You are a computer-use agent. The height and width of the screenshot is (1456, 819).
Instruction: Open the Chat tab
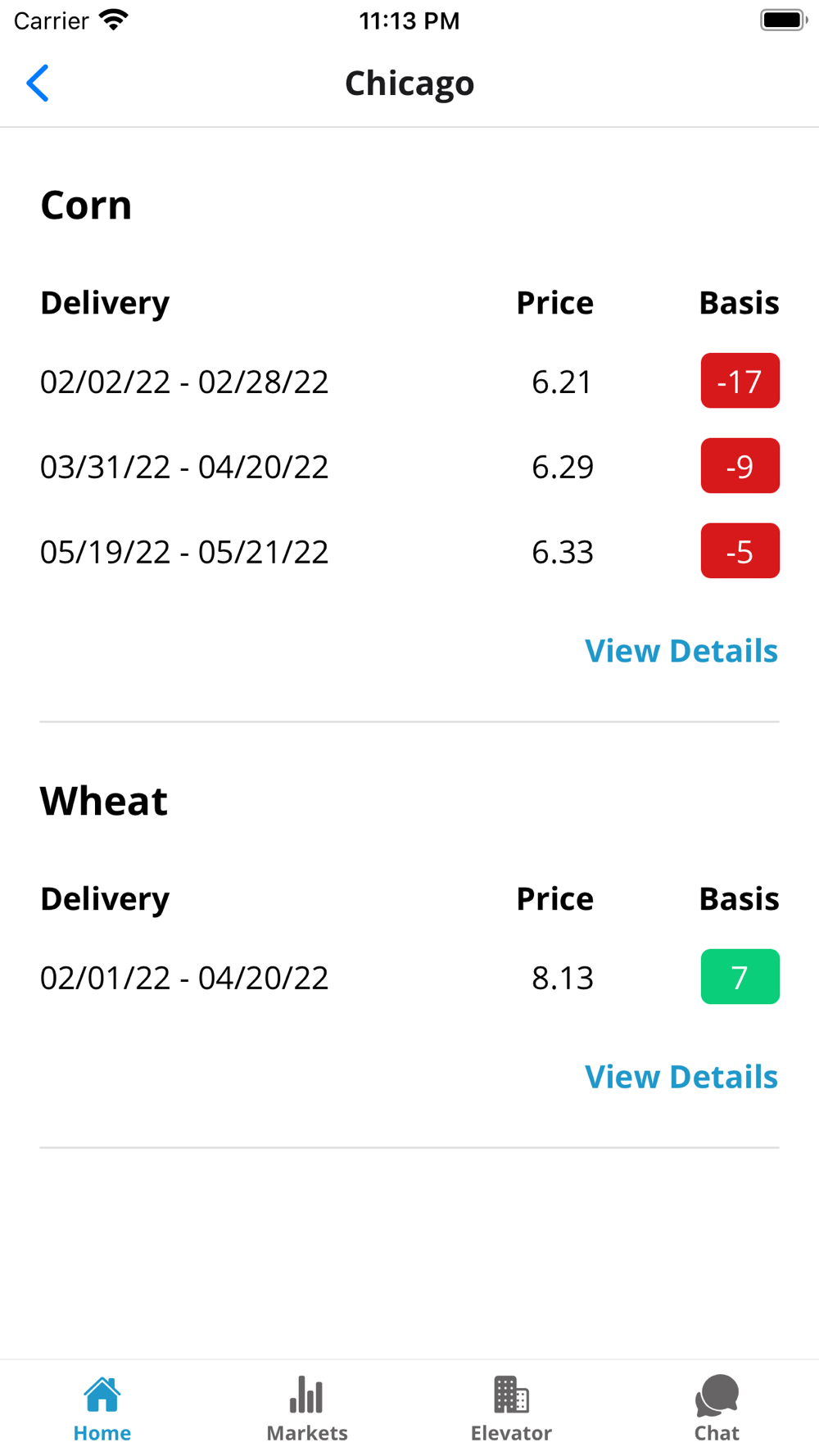[x=717, y=1409]
